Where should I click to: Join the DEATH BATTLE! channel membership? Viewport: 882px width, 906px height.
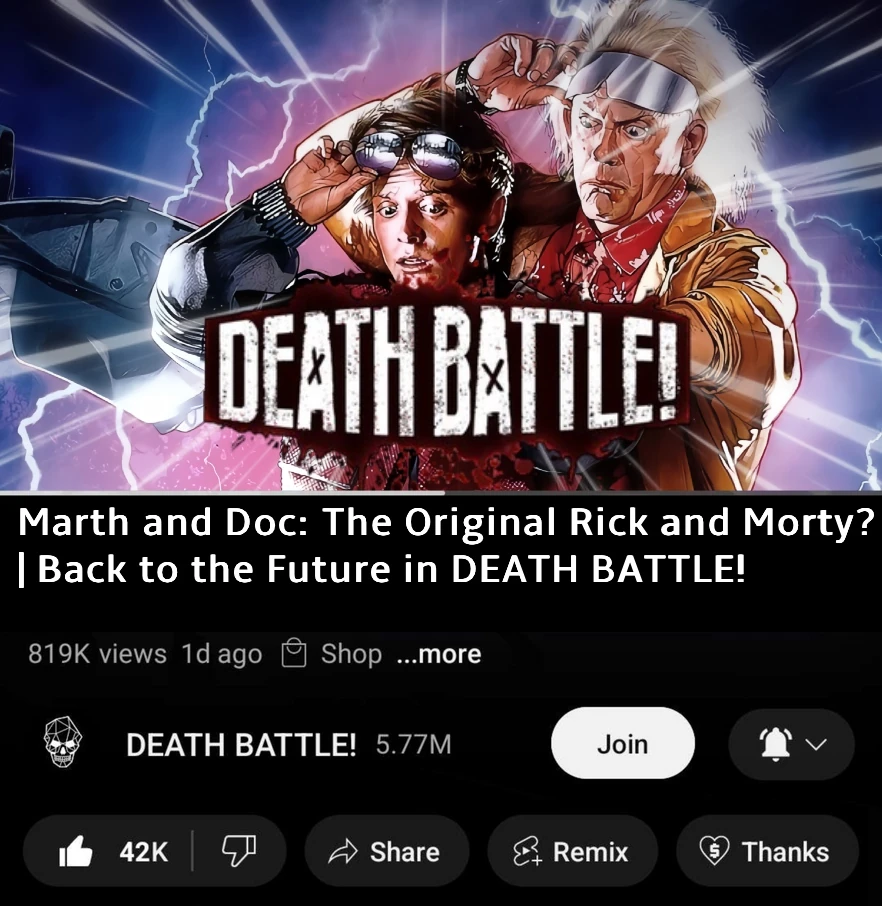(622, 744)
